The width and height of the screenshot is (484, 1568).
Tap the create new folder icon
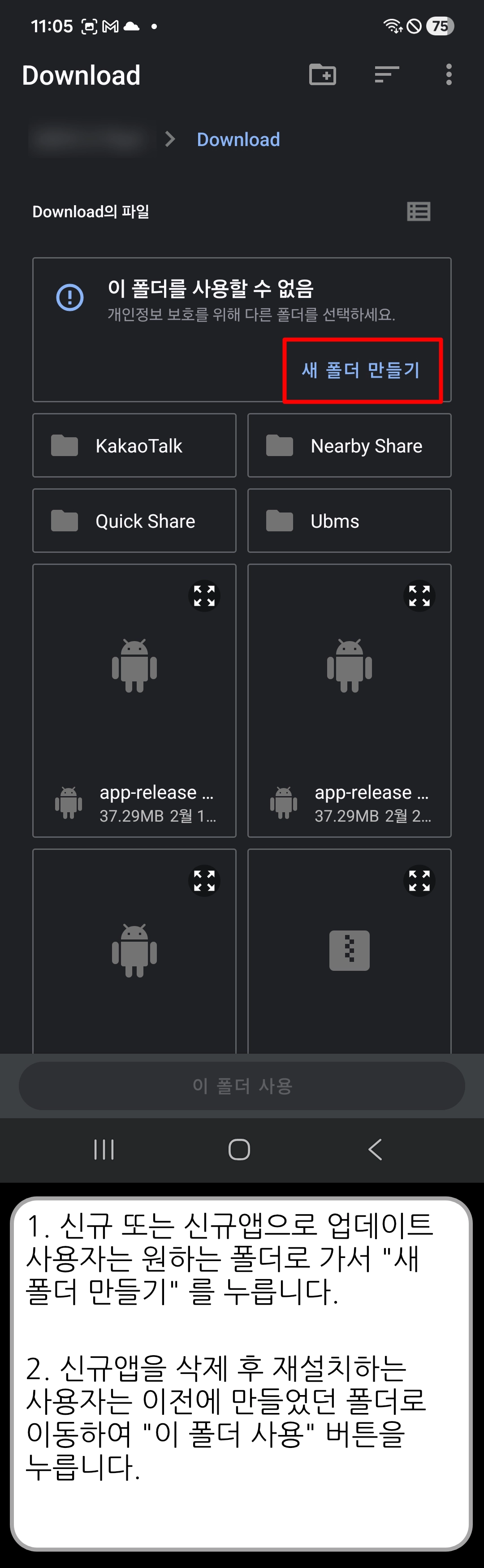(322, 75)
